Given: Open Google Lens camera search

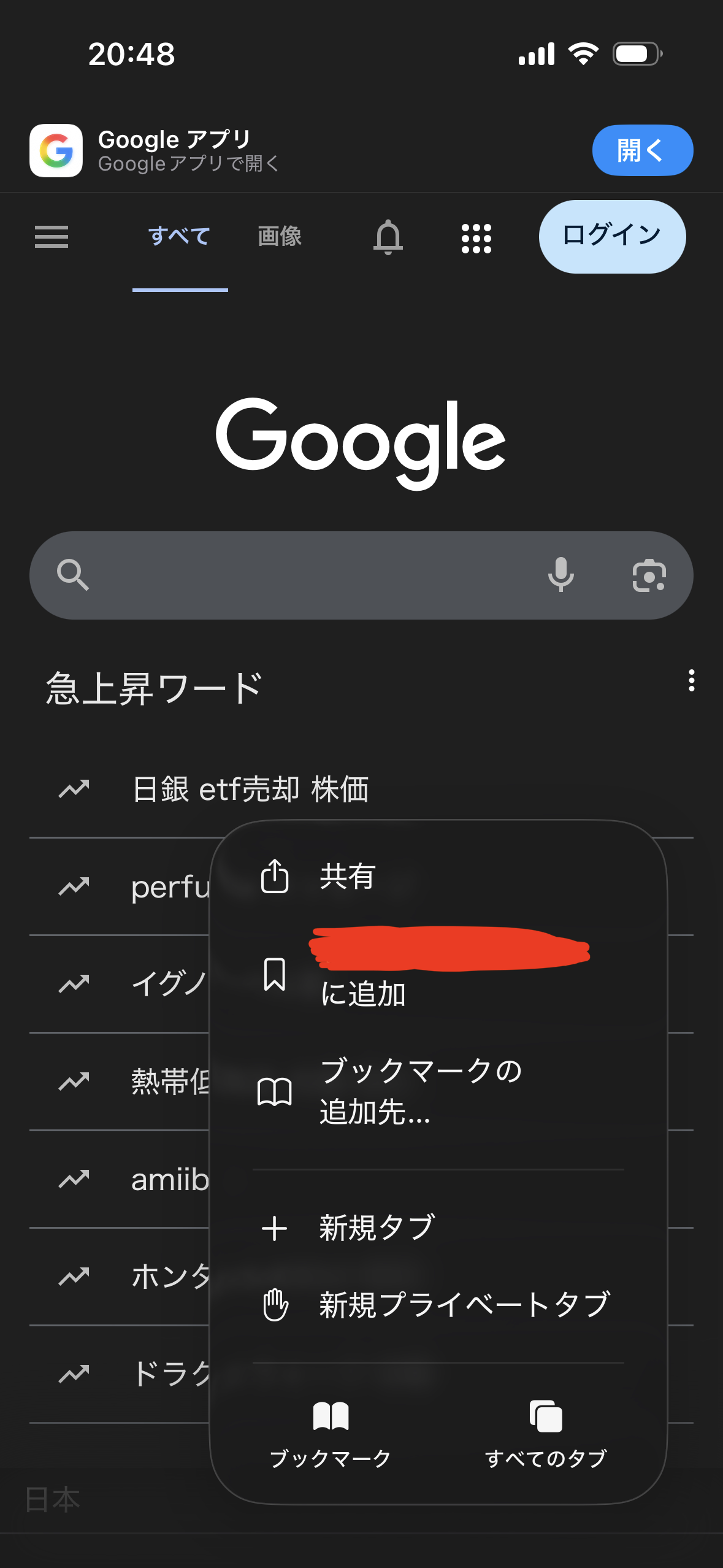Looking at the screenshot, I should 649,575.
